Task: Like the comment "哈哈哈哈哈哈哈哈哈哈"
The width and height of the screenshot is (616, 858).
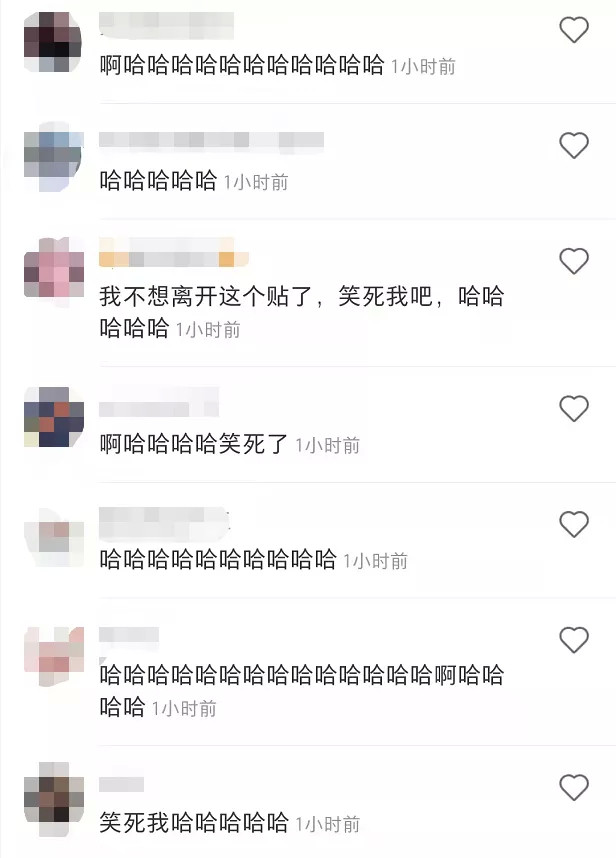Action: click(x=573, y=524)
